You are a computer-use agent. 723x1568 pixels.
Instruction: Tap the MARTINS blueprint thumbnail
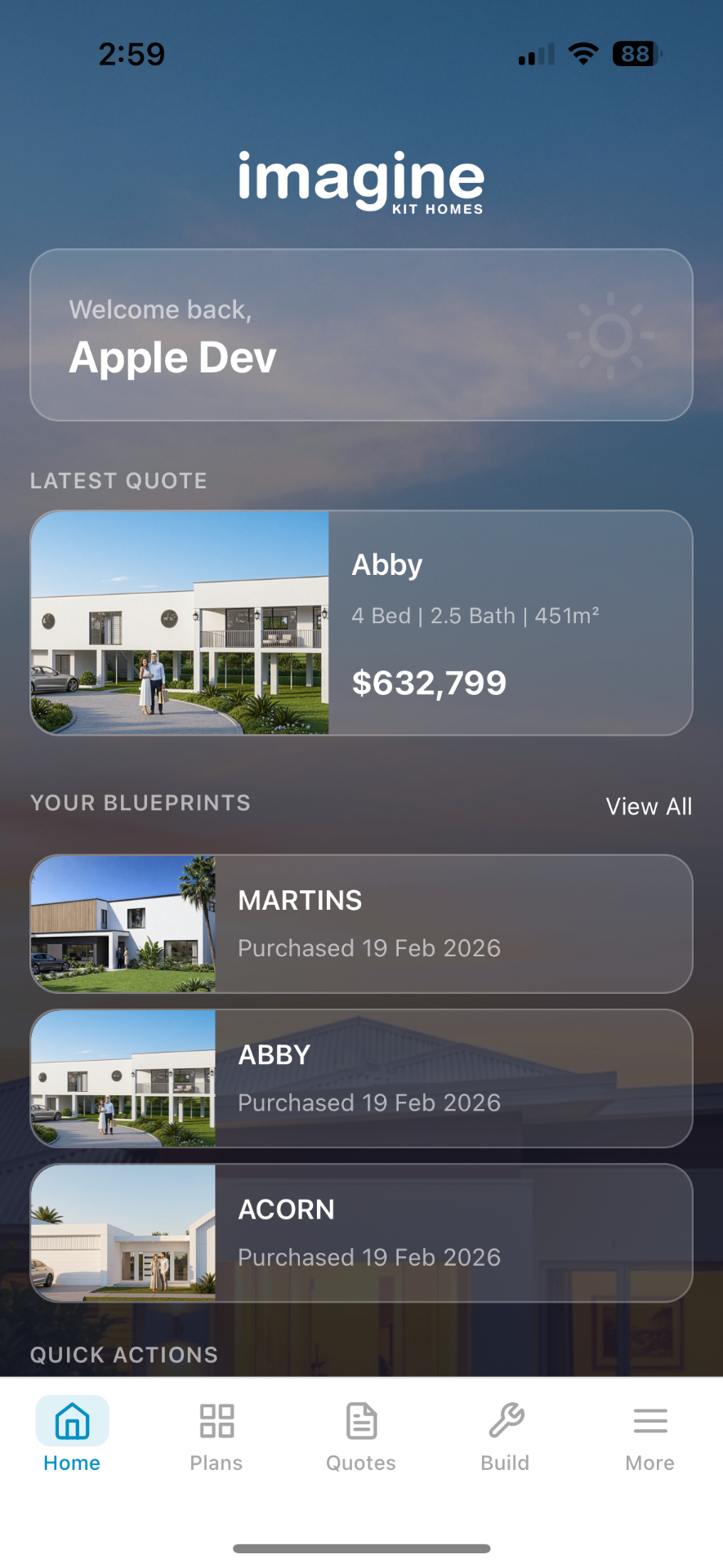[x=123, y=924]
